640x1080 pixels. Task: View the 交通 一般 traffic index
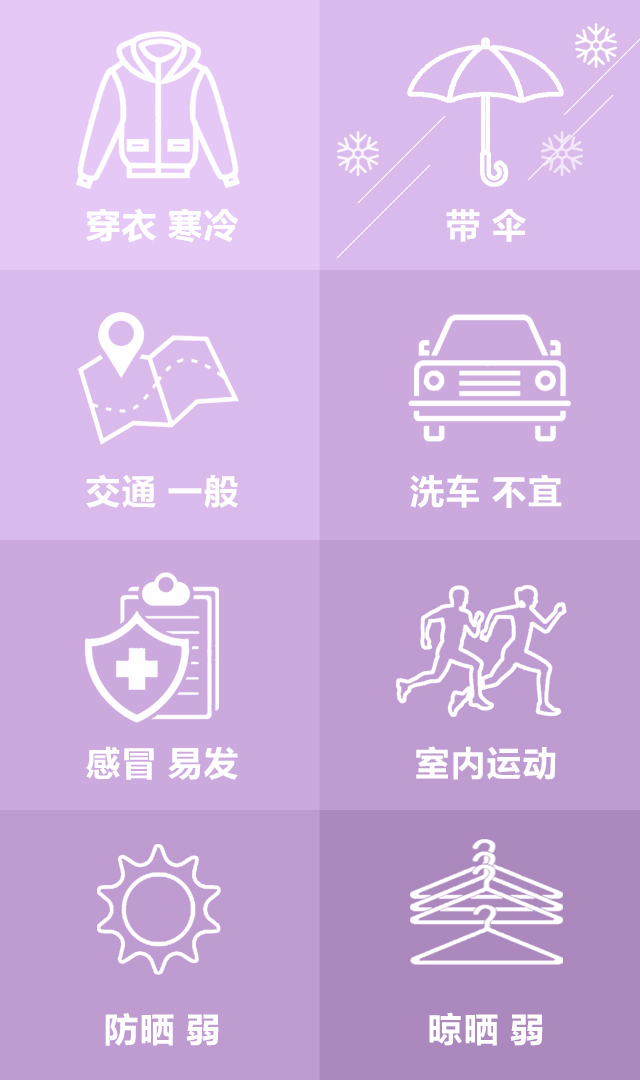[160, 405]
